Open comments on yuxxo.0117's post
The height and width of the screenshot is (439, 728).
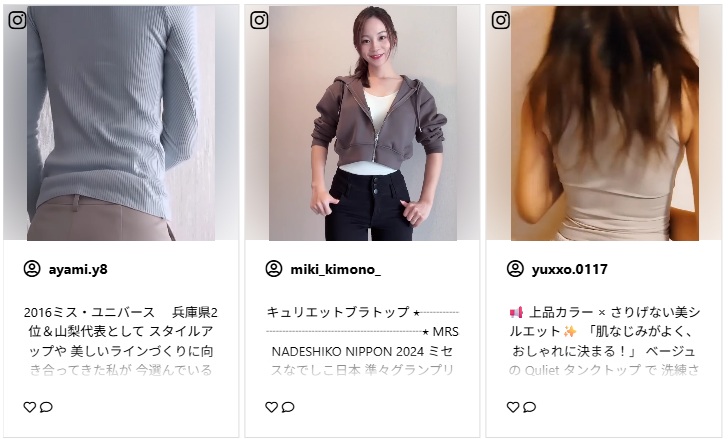click(530, 407)
